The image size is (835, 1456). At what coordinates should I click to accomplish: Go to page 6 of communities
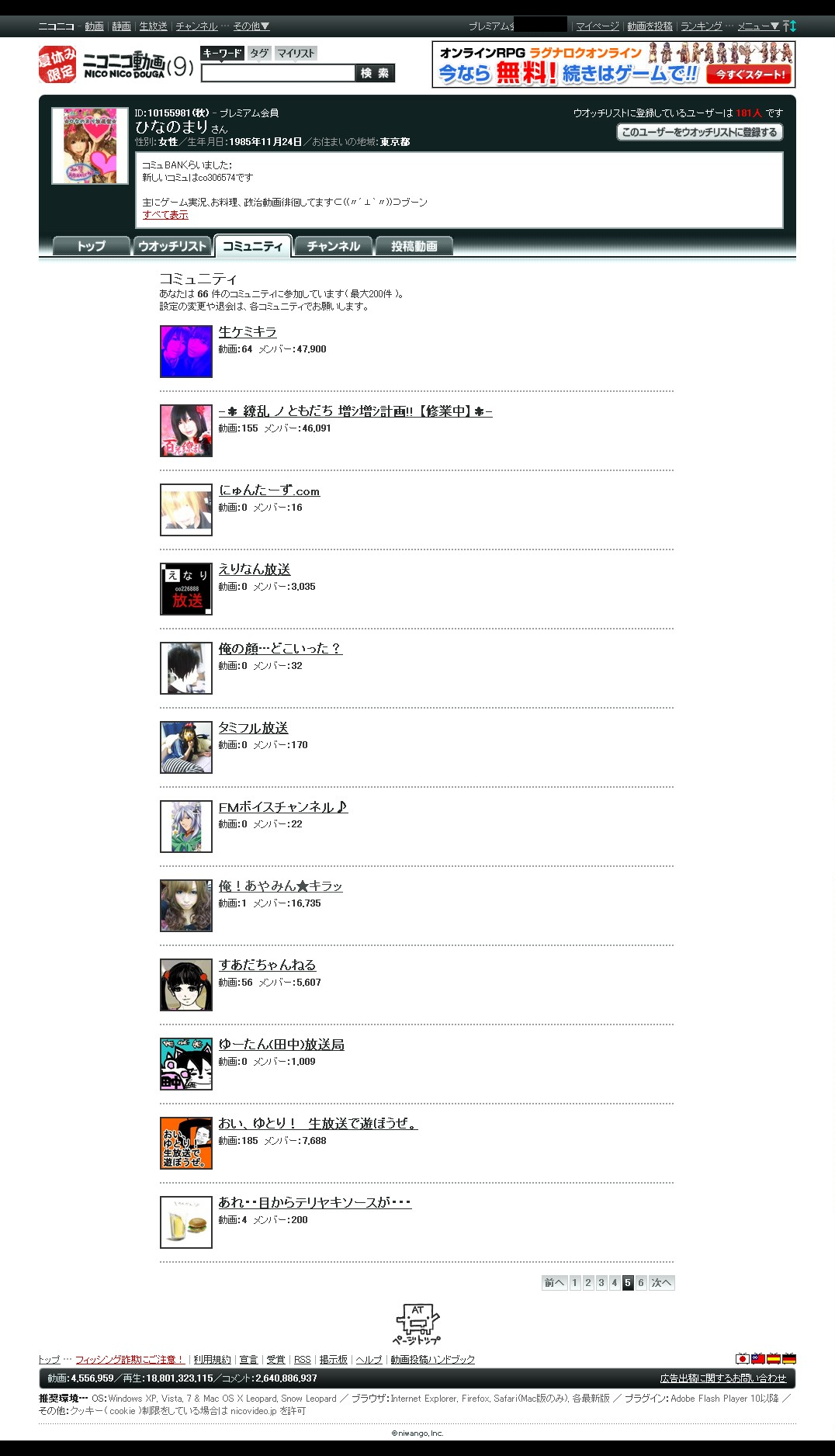pos(641,1283)
